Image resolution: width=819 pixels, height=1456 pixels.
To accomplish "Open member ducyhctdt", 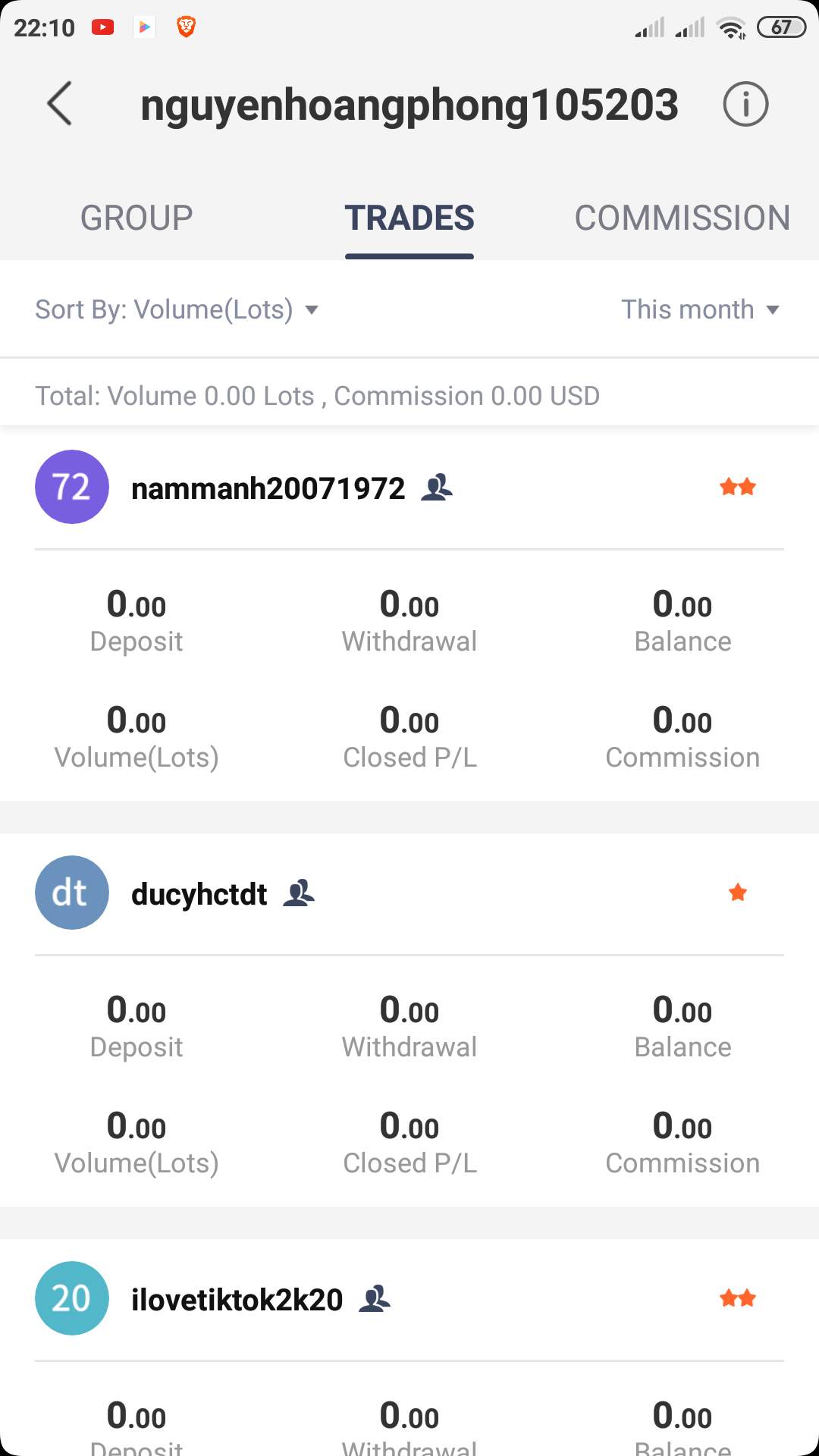I will click(x=199, y=893).
